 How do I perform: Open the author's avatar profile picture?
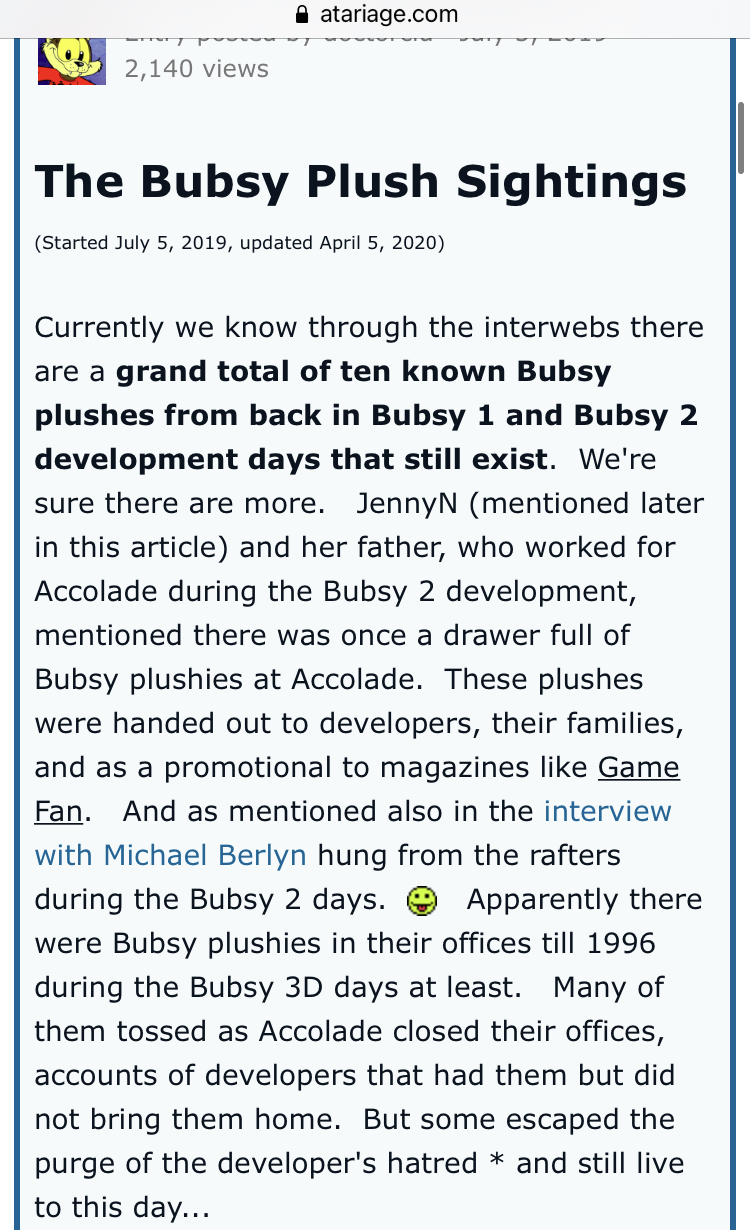[x=72, y=60]
